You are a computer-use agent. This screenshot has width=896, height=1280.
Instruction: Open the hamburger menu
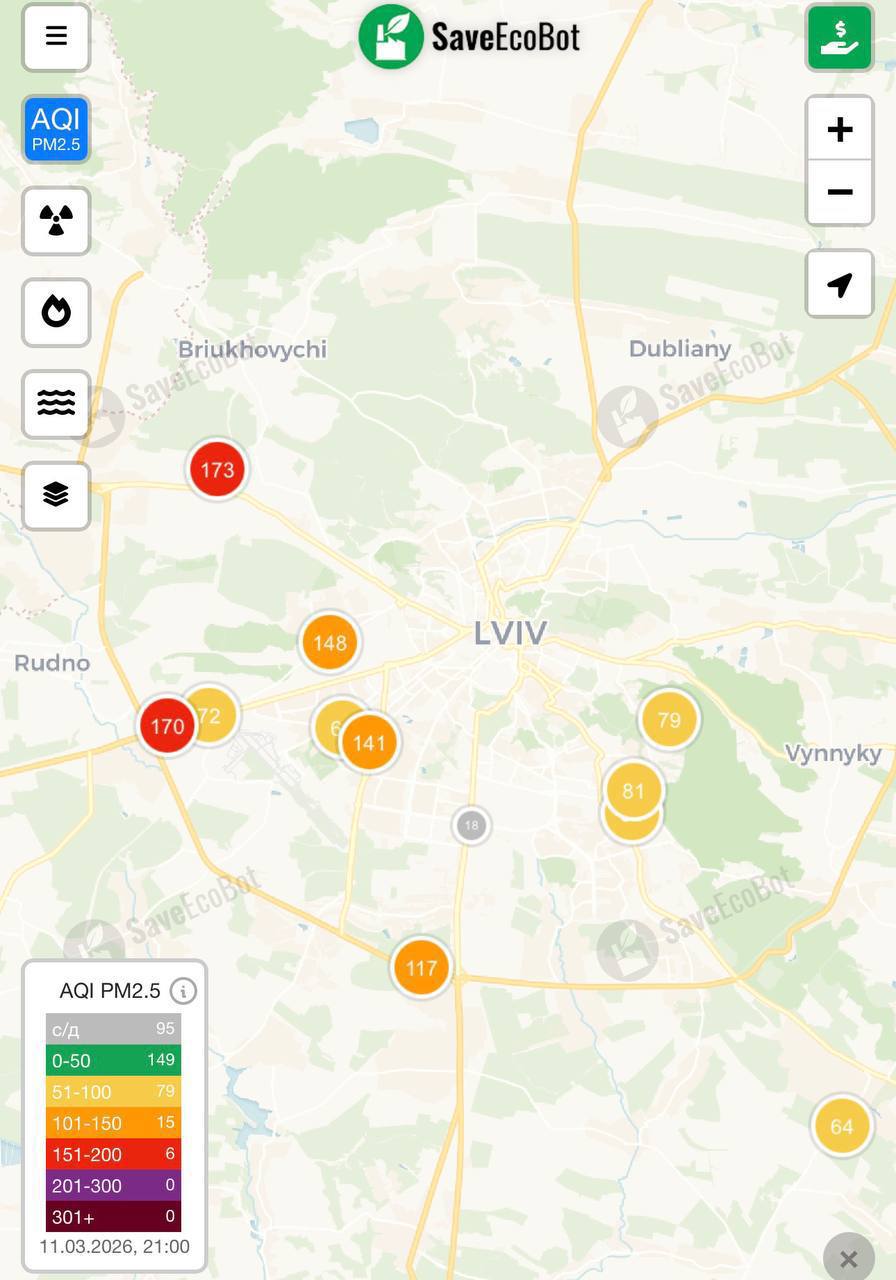pos(56,37)
